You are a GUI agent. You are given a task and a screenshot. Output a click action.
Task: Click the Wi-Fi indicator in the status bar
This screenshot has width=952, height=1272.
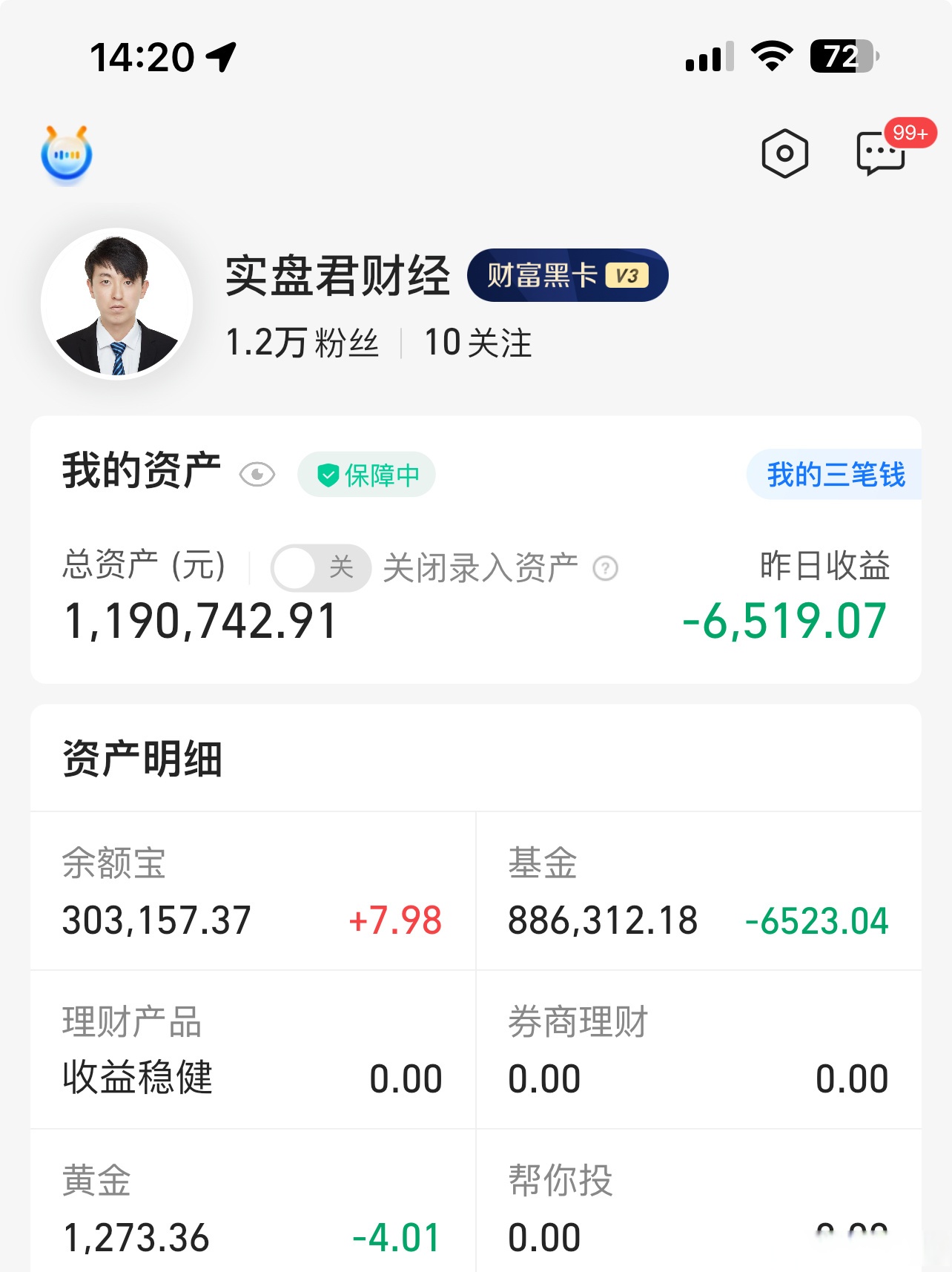point(771,54)
